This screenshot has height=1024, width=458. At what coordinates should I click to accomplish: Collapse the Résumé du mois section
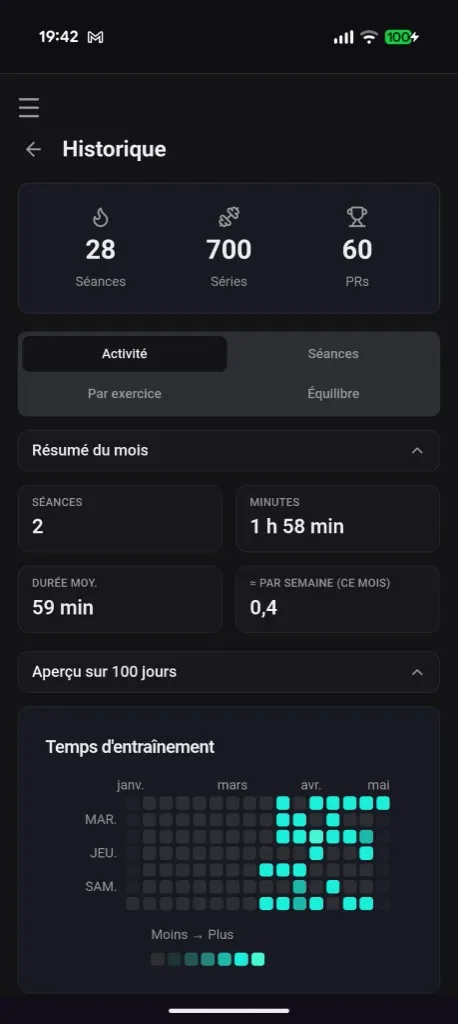coord(229,451)
